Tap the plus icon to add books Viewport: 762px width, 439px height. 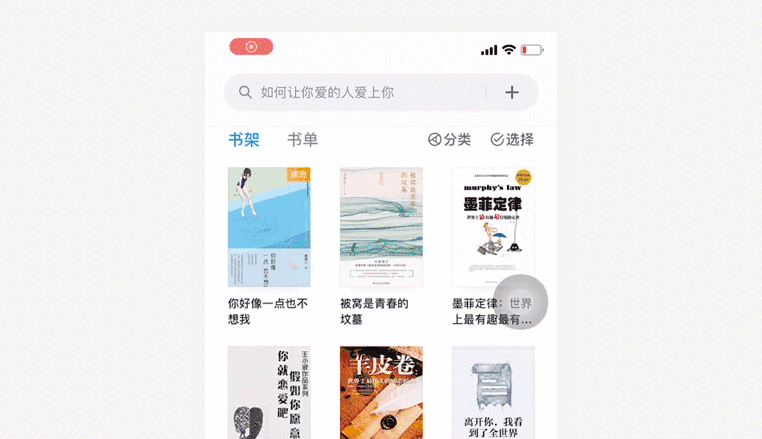[x=512, y=92]
